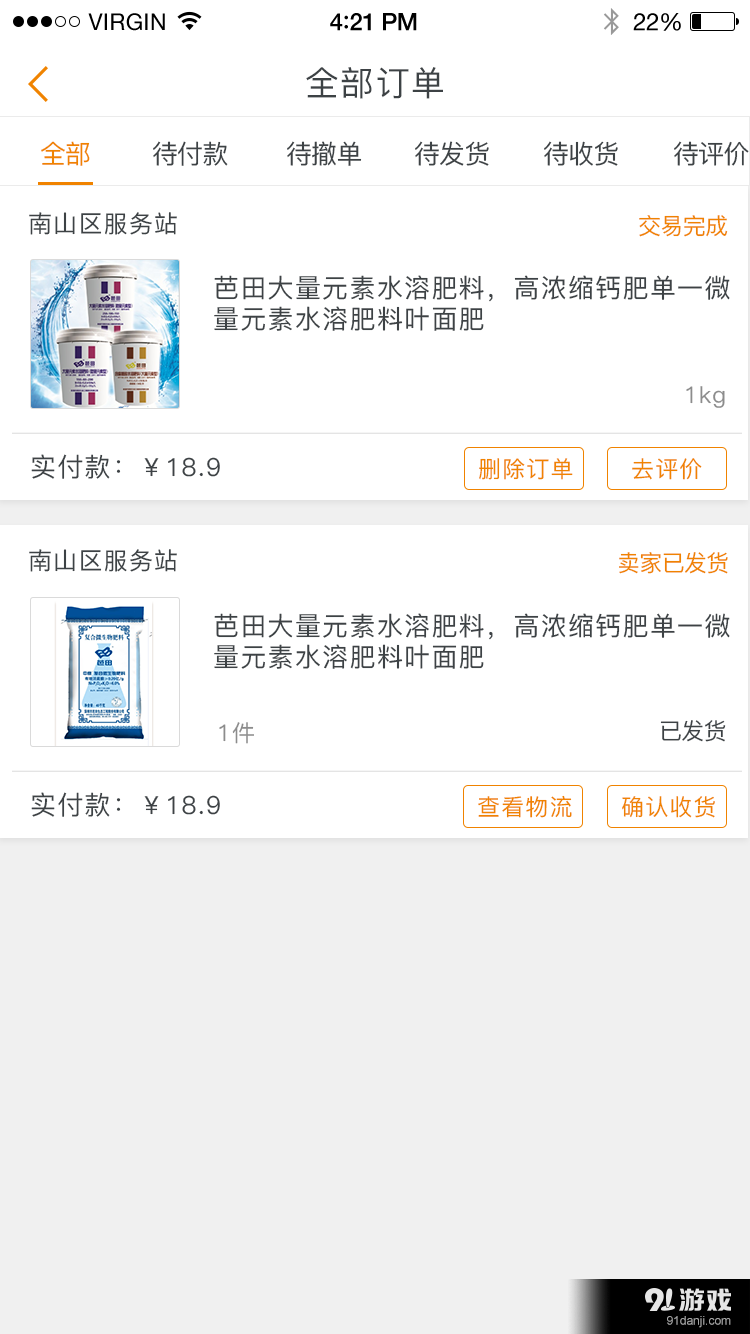Image resolution: width=750 pixels, height=1334 pixels.
Task: Switch to the 待付款 tab
Action: coord(189,153)
